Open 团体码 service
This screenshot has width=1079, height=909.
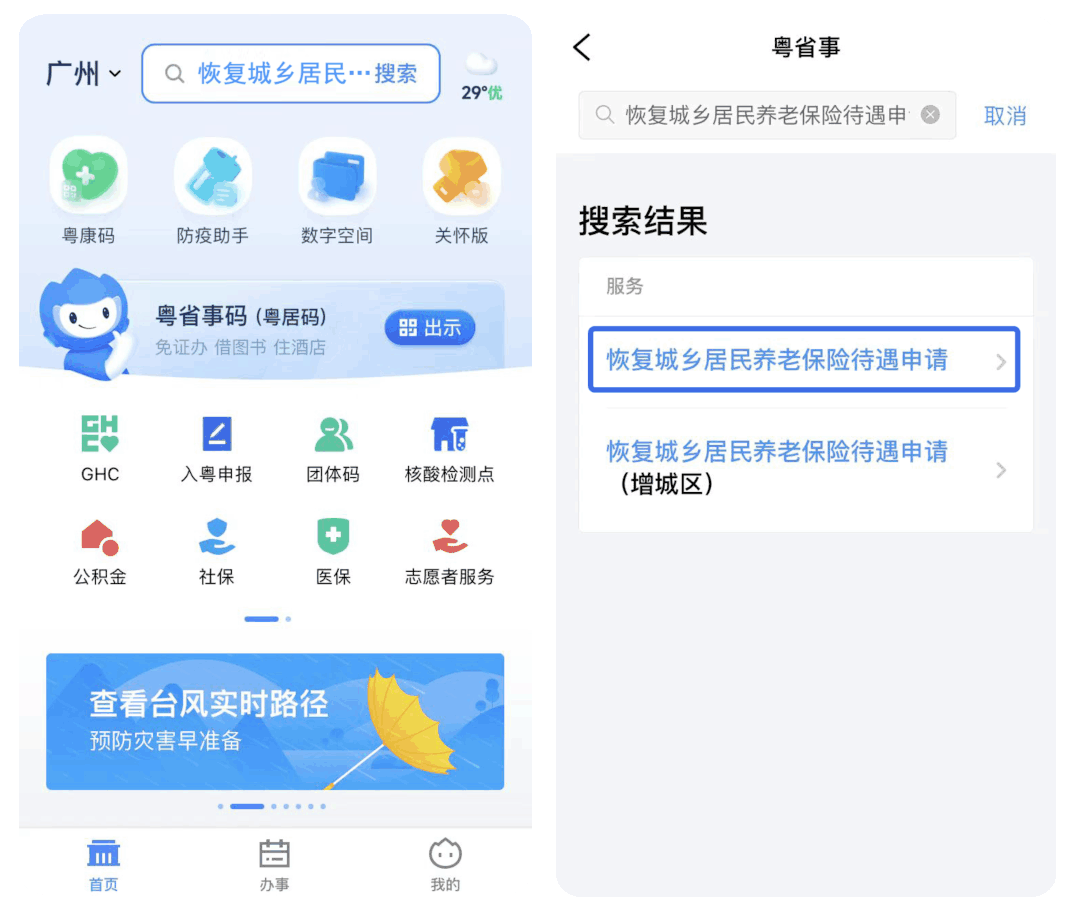click(333, 449)
